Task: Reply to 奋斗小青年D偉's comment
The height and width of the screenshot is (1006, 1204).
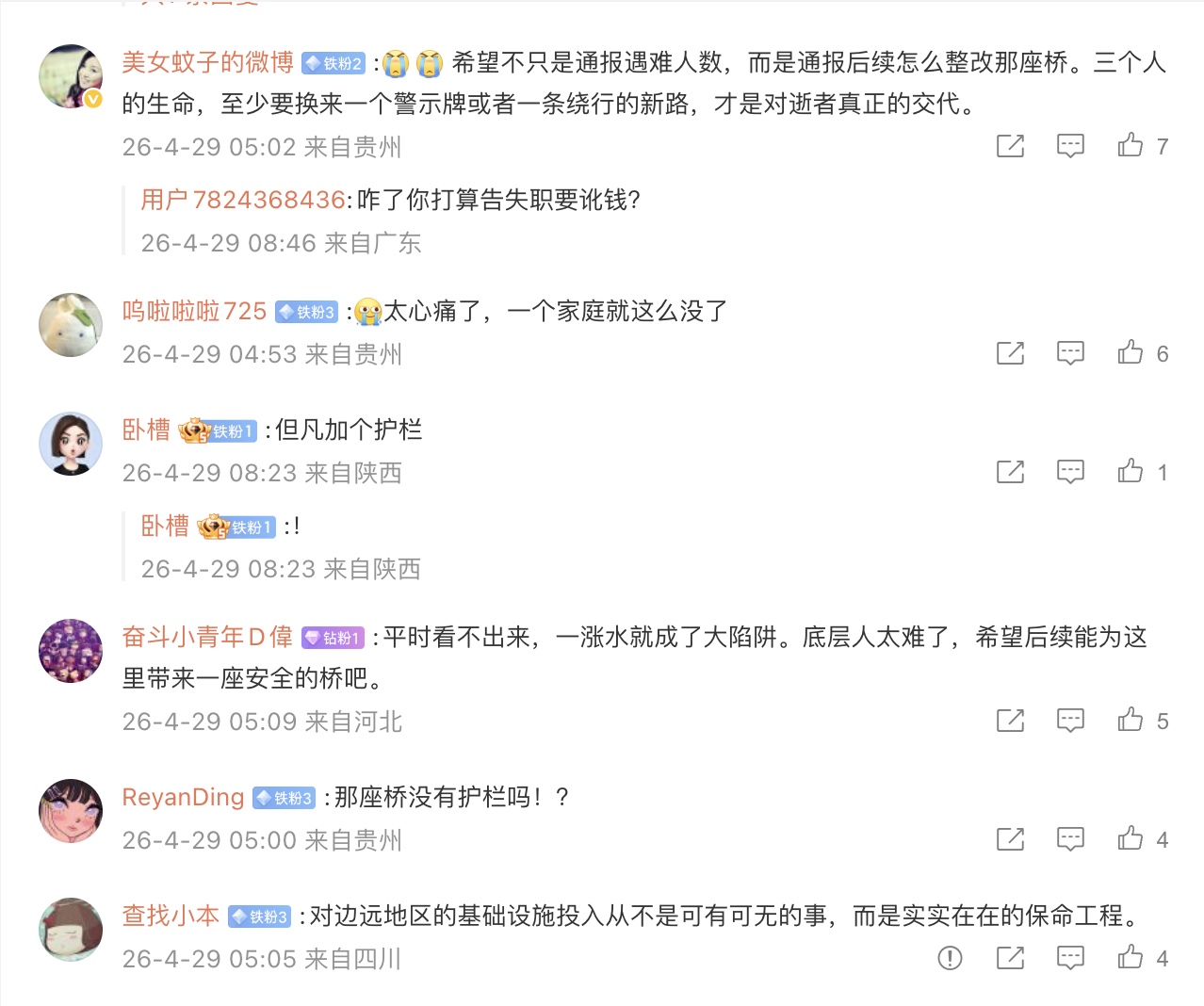Action: point(1070,721)
